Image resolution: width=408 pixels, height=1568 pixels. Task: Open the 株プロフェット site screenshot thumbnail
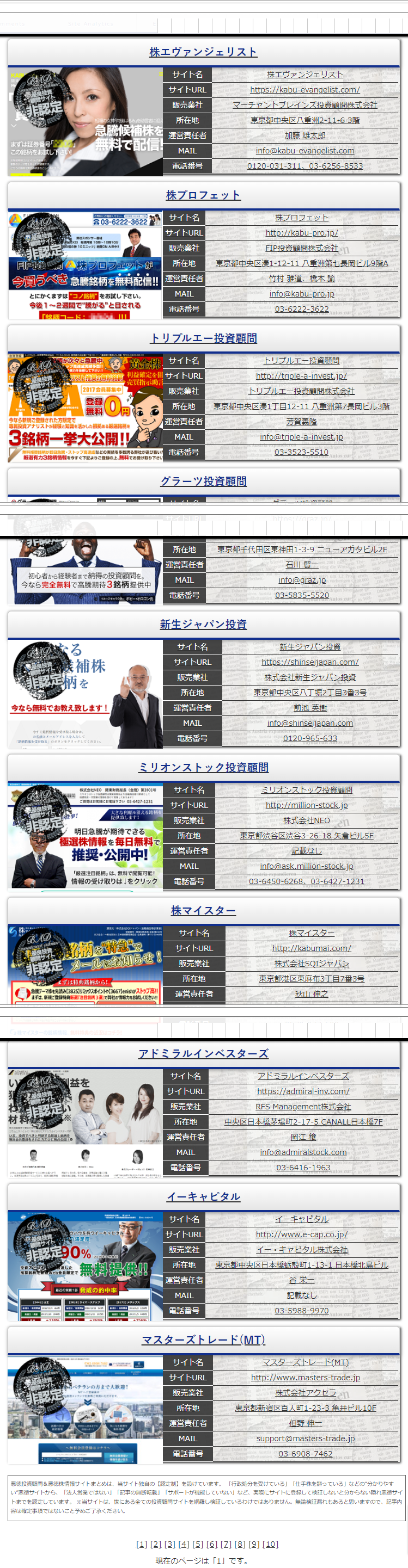[x=86, y=266]
